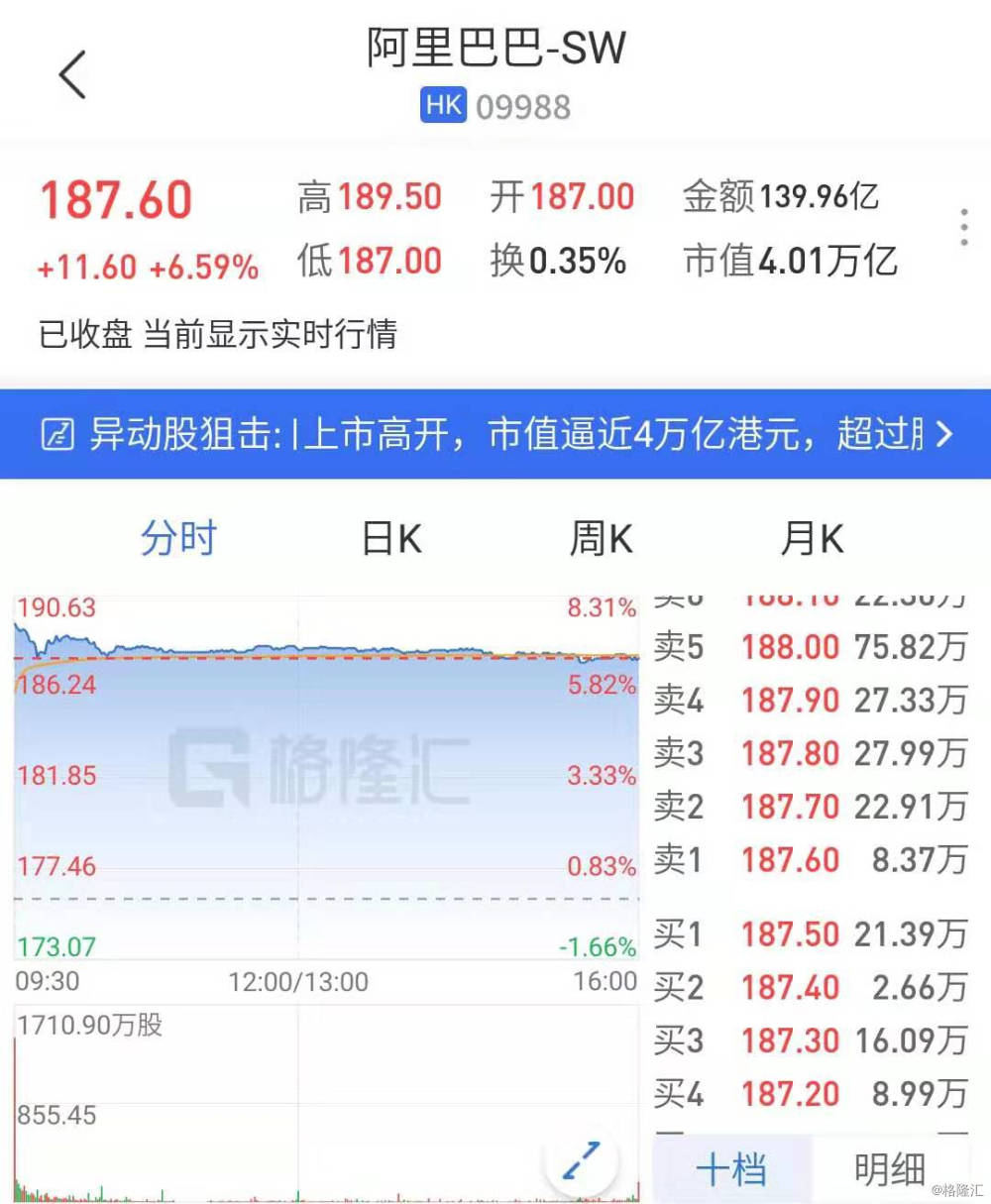Go back using the top-left arrow
Viewport: 991px width, 1204px height.
73,75
